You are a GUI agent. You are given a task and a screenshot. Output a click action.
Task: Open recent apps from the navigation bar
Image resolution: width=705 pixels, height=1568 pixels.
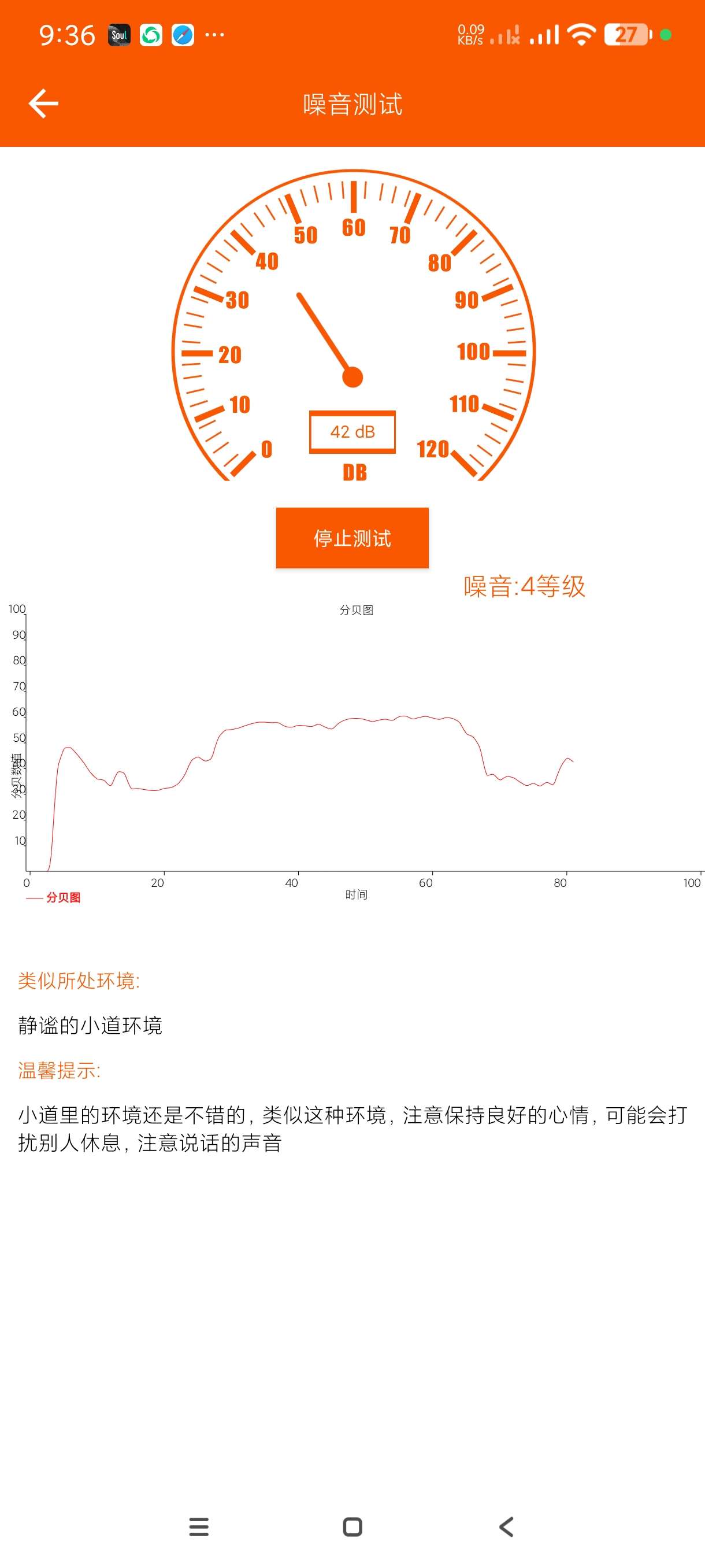[x=199, y=1526]
